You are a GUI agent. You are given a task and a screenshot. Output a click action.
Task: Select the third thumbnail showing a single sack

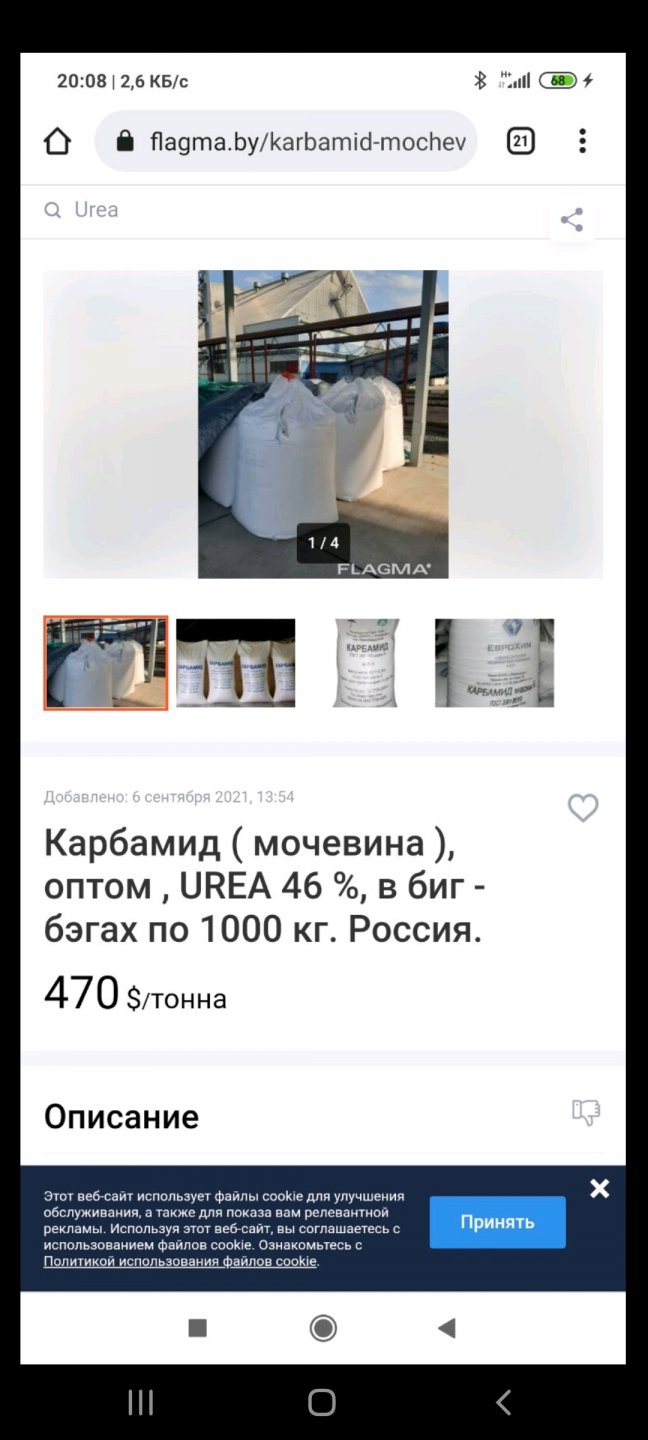click(x=365, y=663)
